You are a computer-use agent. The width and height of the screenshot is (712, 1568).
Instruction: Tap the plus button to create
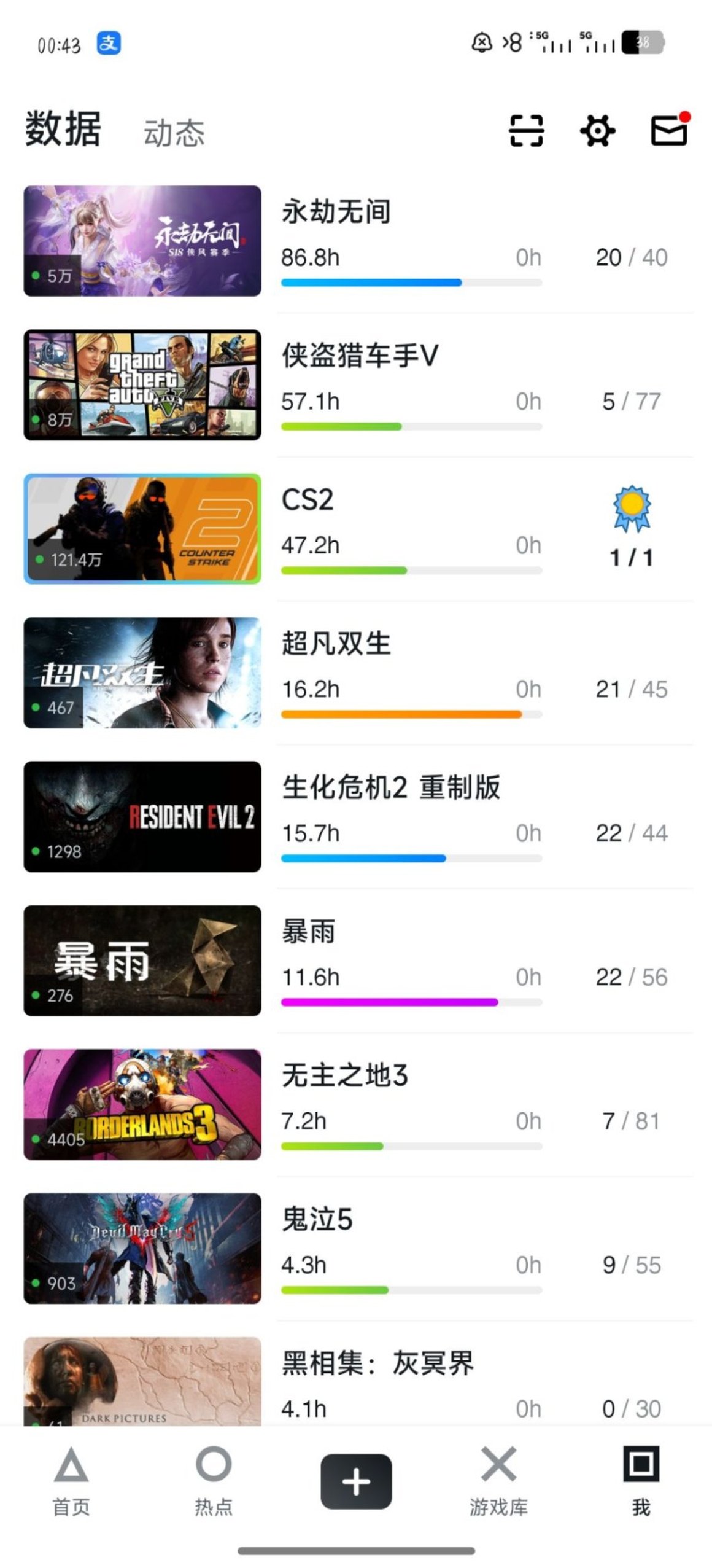coord(356,1481)
